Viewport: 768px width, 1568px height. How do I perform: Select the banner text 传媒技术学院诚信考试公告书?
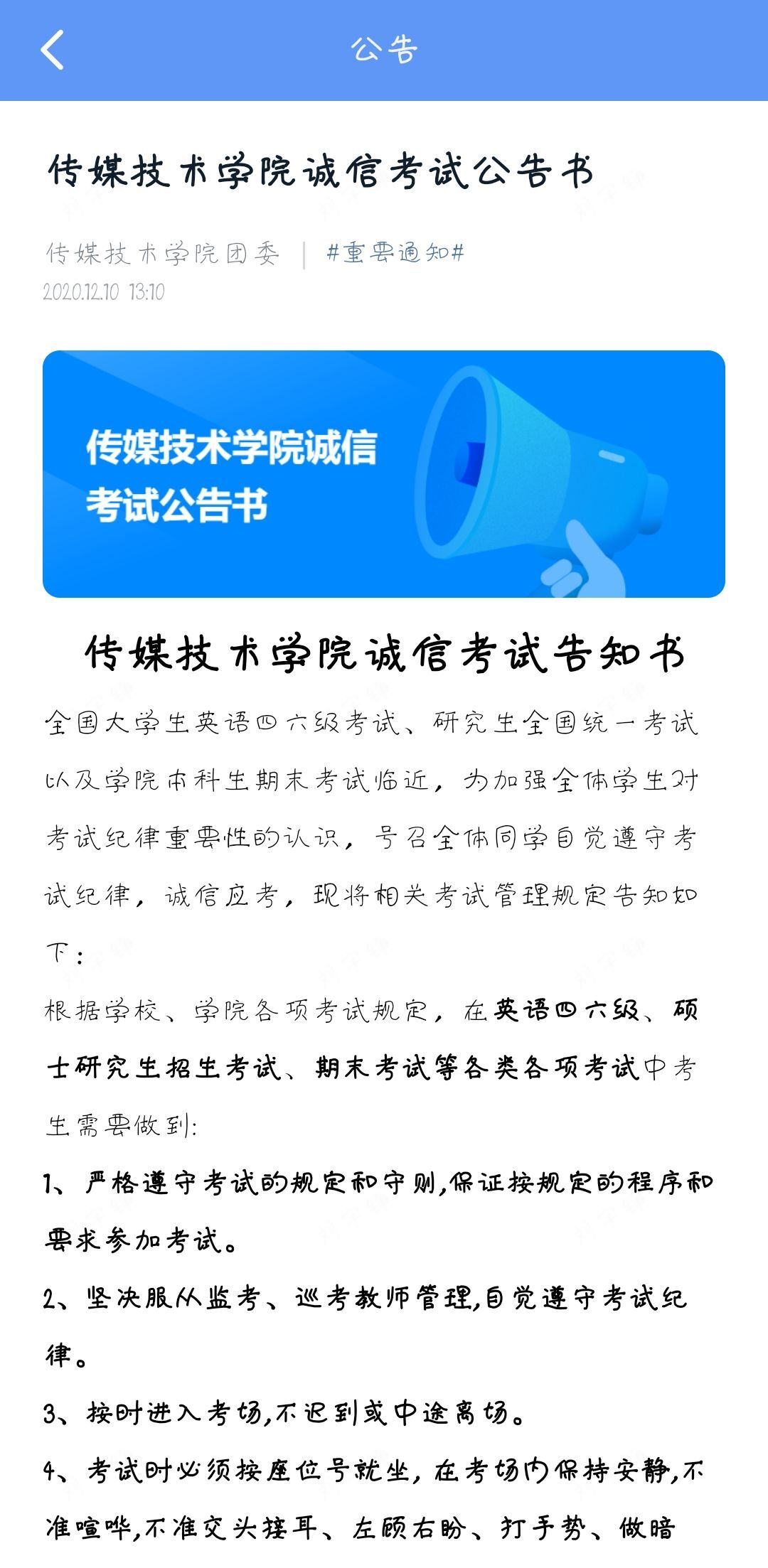click(x=235, y=473)
